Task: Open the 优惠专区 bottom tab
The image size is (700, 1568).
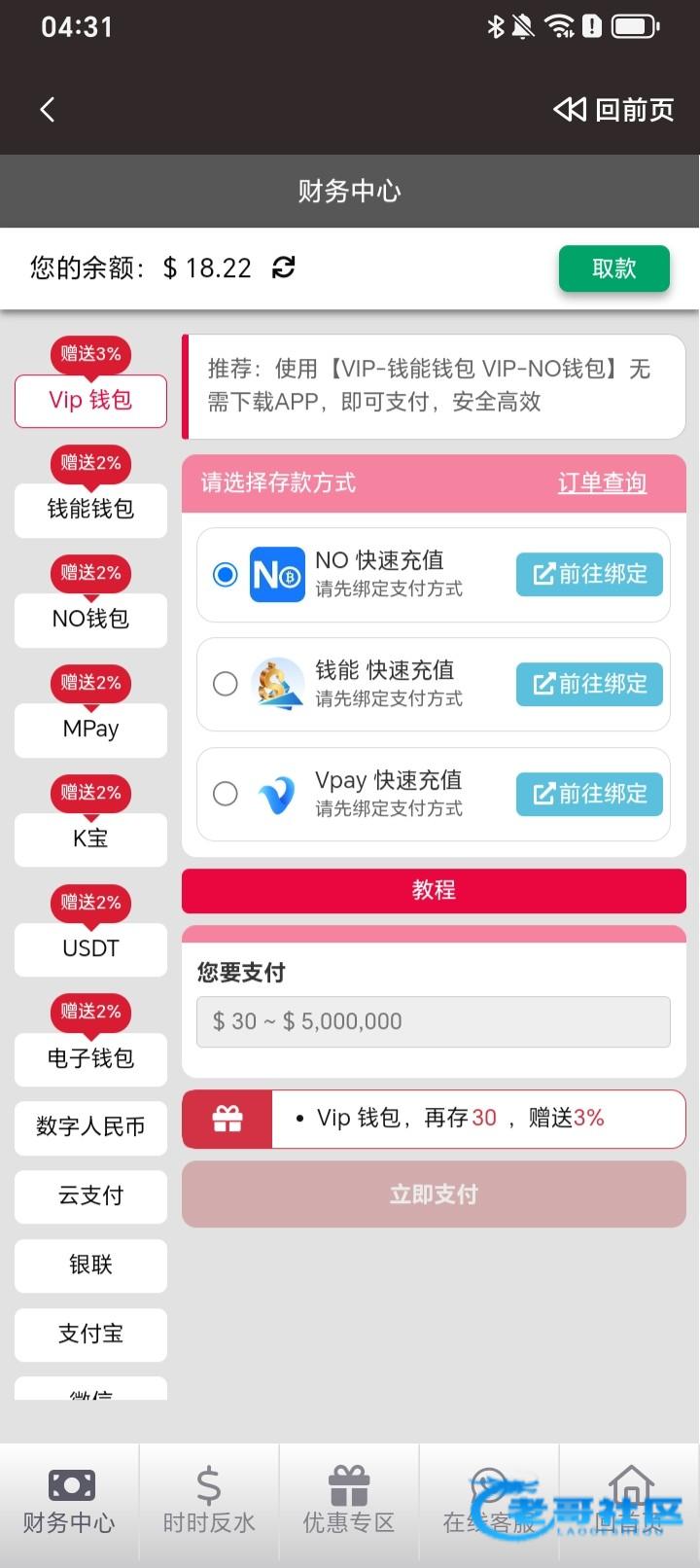Action: (x=349, y=1503)
